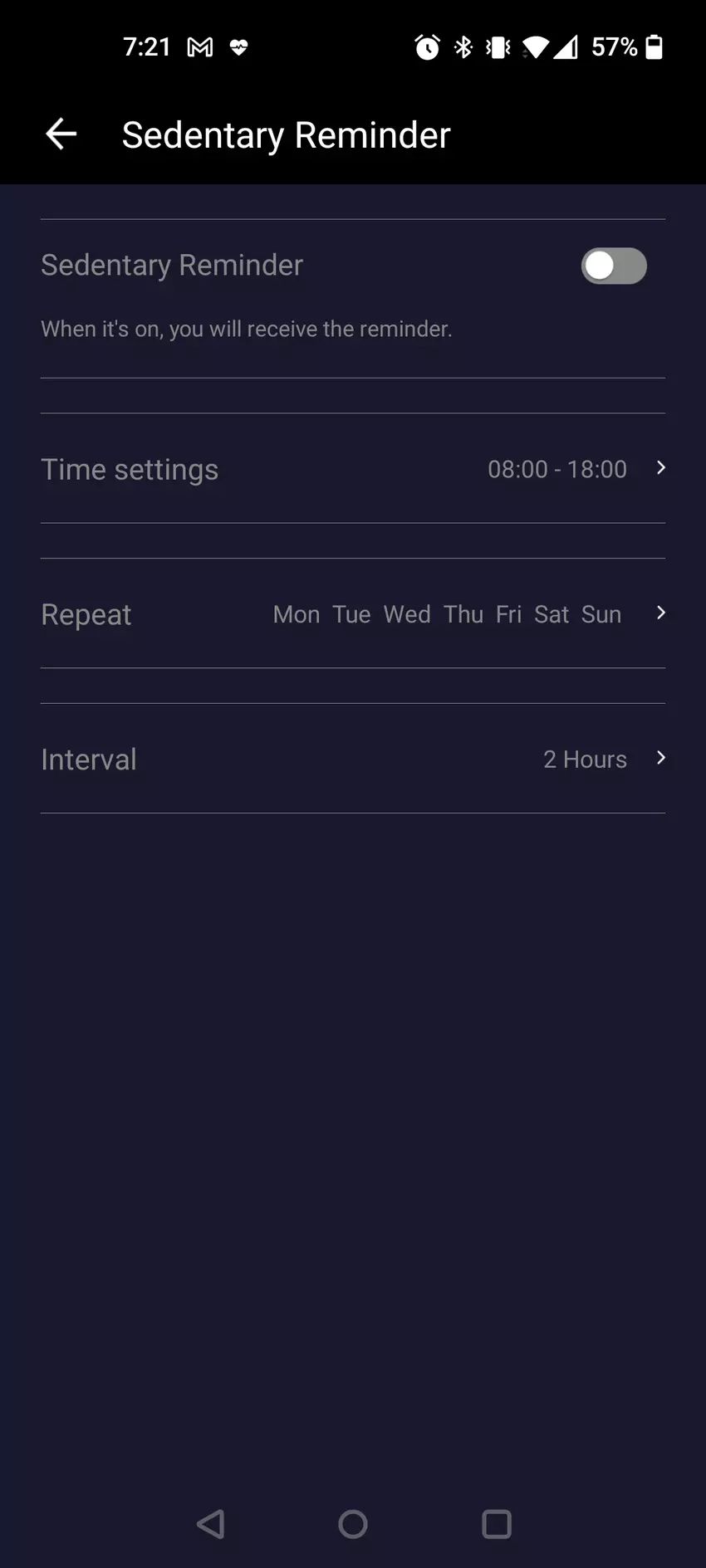Select Sun from the repeat days
The image size is (706, 1568).
tap(601, 614)
